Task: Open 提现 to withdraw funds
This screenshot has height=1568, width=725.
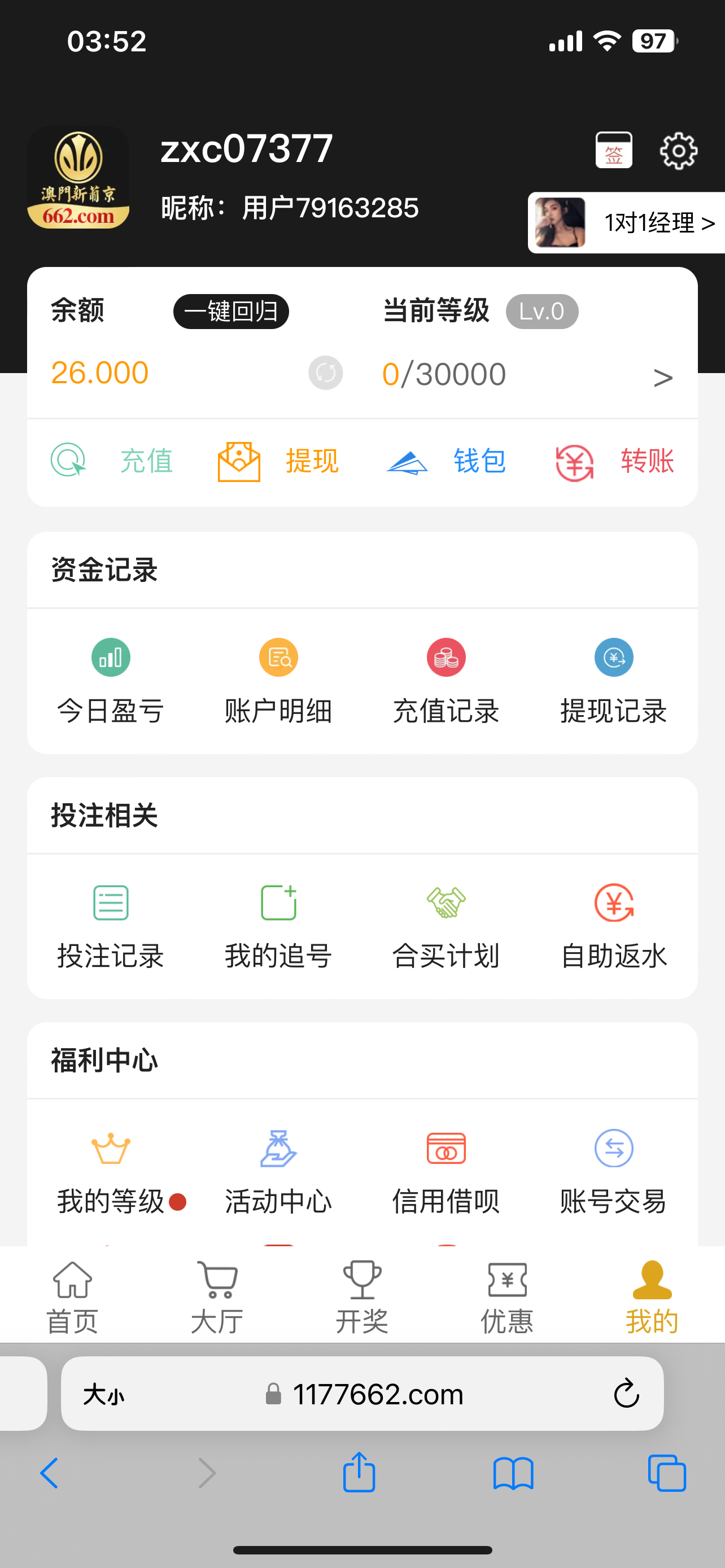Action: point(278,461)
